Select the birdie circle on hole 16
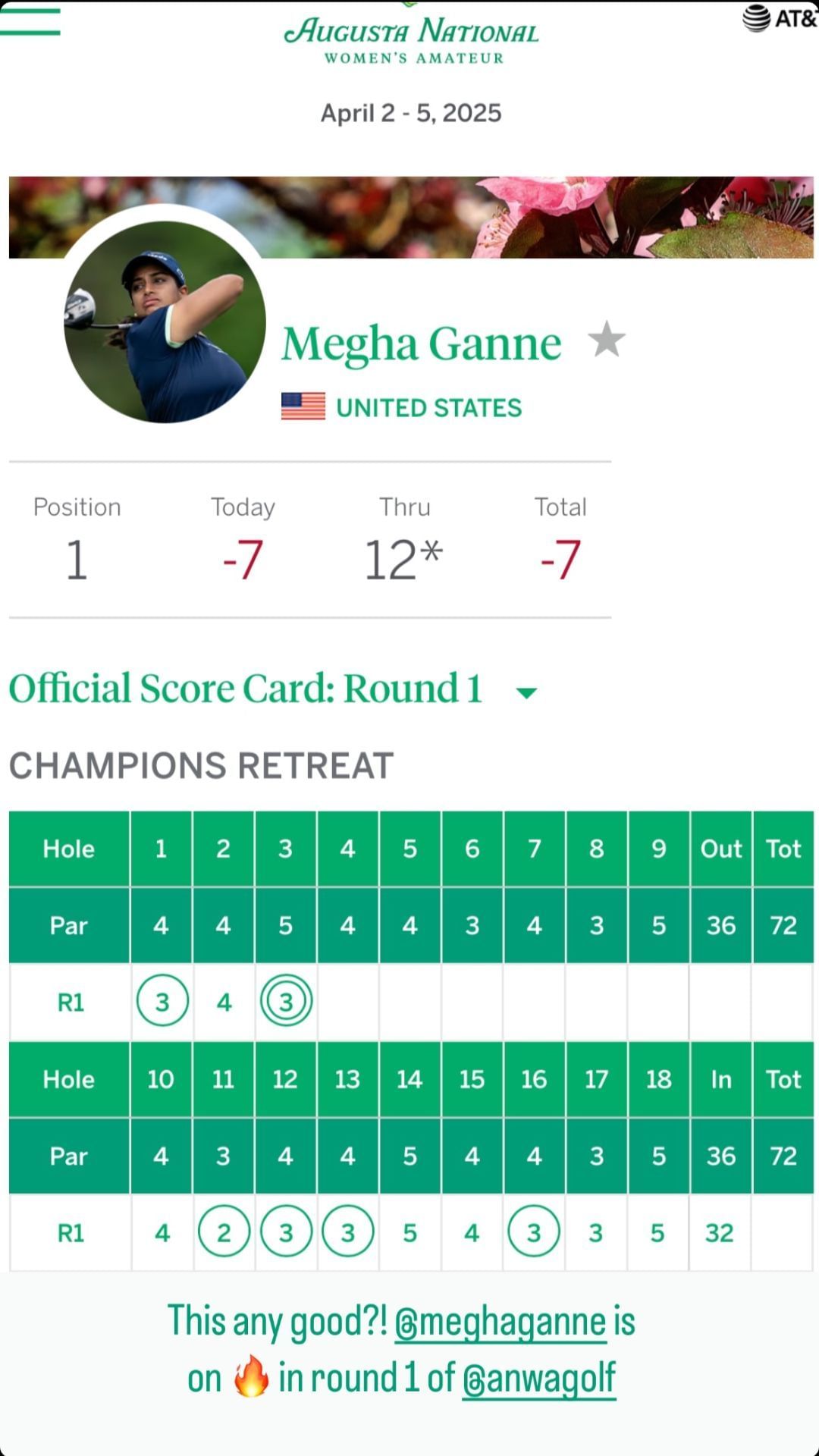The image size is (819, 1456). point(535,1232)
